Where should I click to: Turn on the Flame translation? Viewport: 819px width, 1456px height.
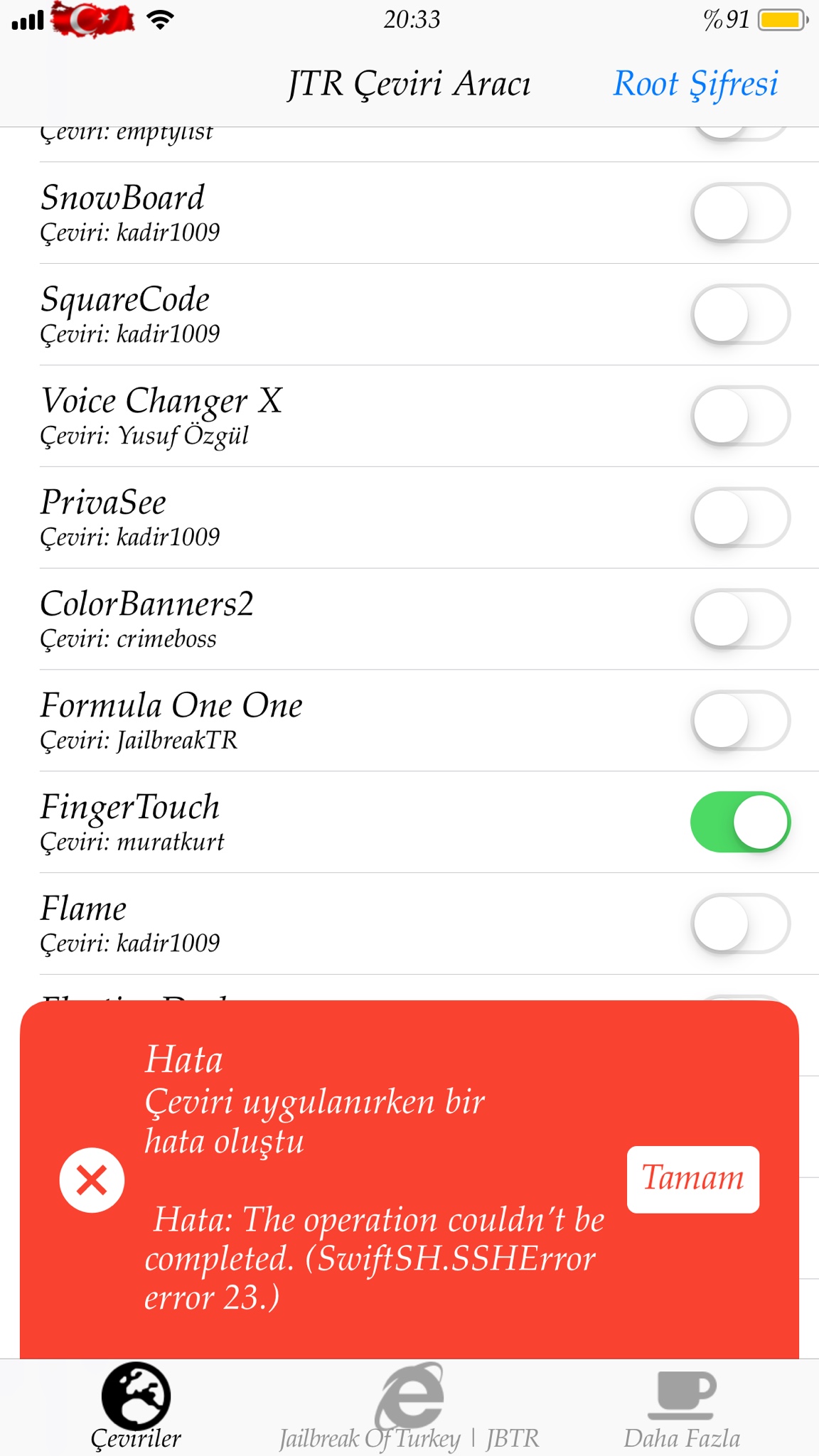[x=740, y=924]
